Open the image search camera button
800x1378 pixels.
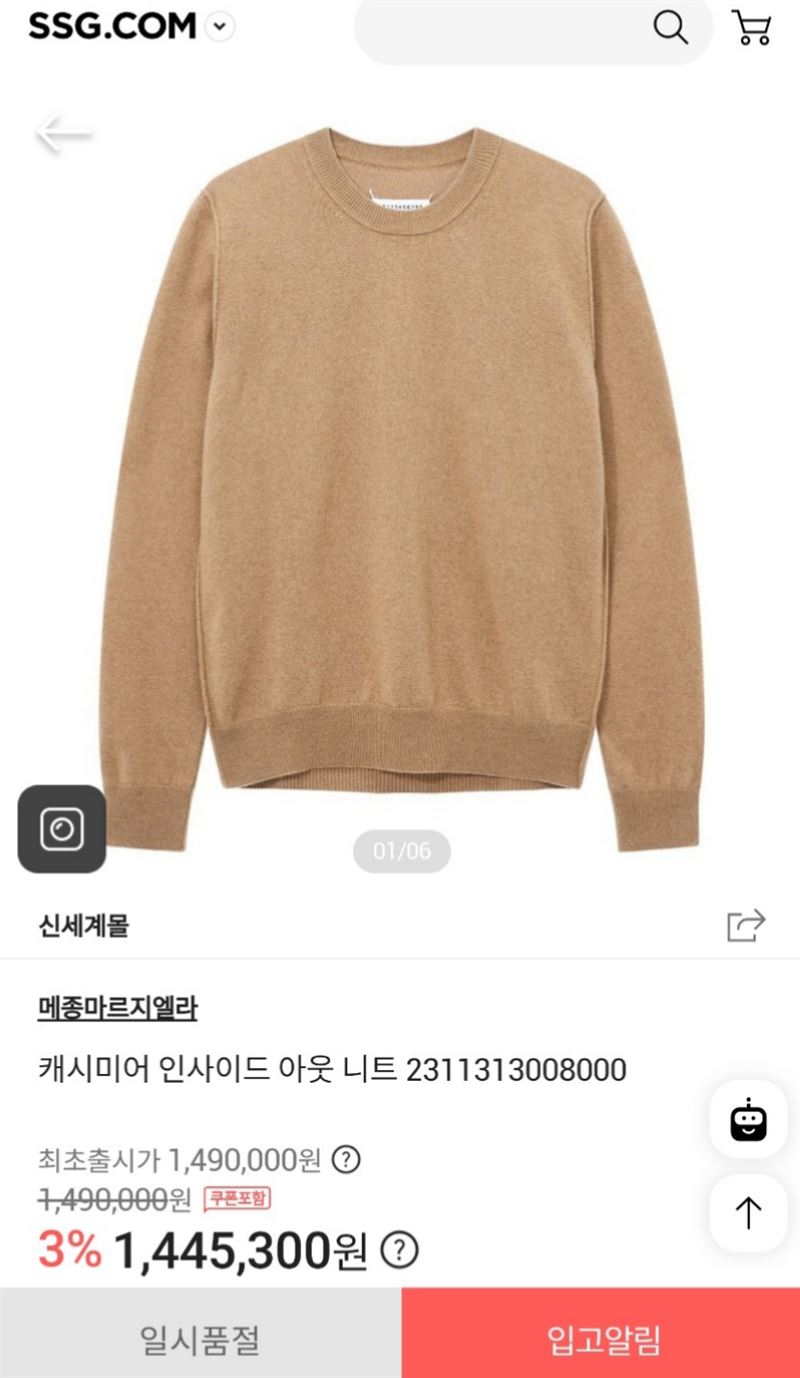pos(62,829)
